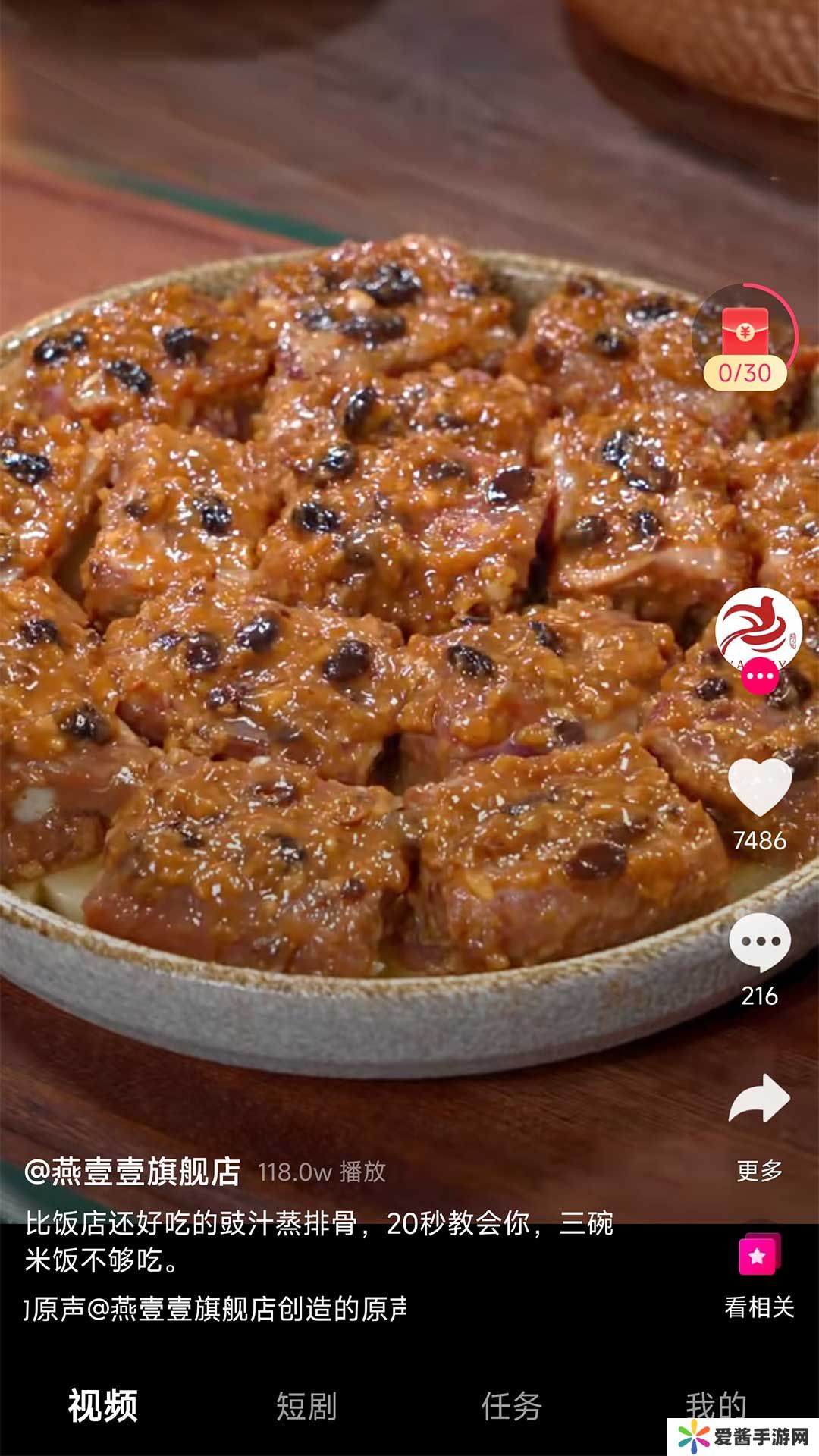819x1456 pixels.
Task: Switch to the 短剧 tab
Action: click(306, 1406)
